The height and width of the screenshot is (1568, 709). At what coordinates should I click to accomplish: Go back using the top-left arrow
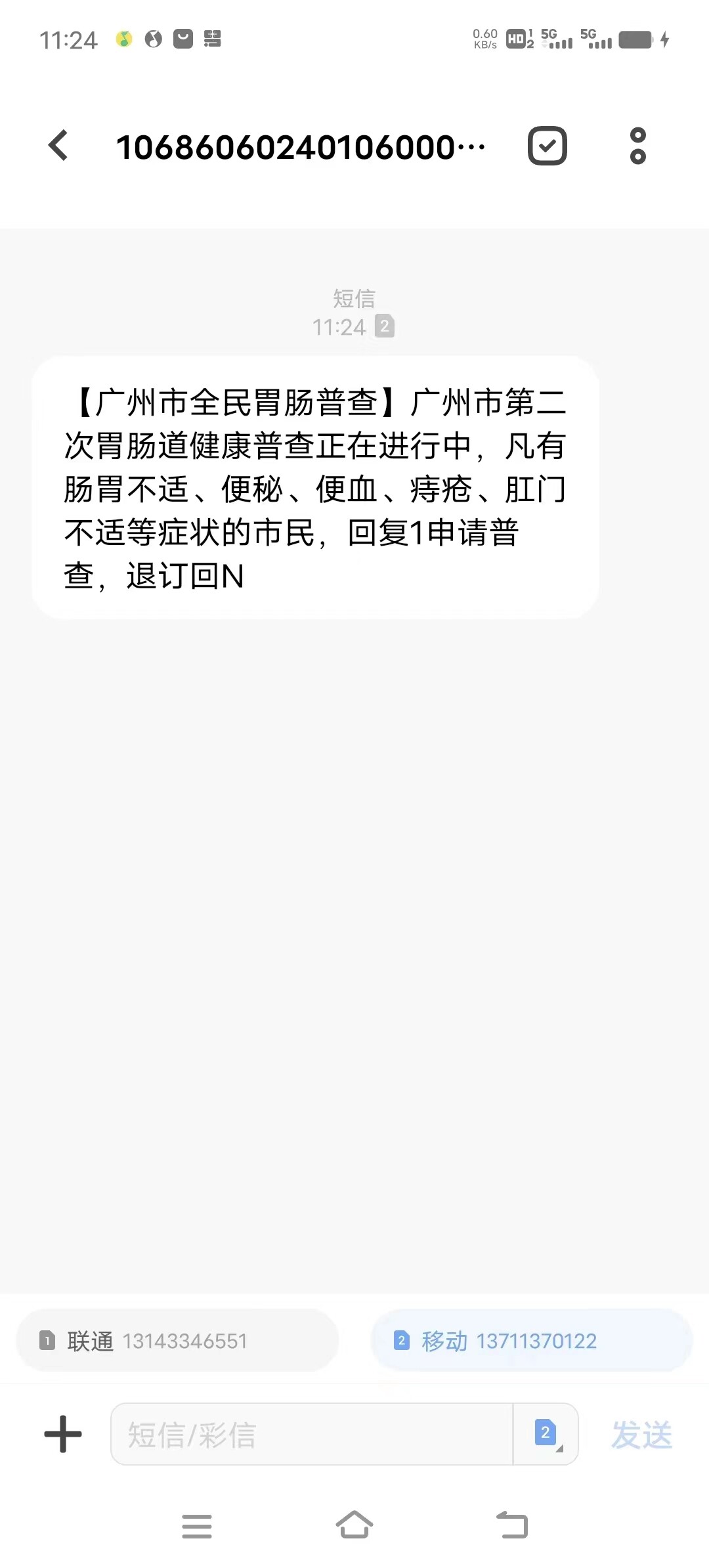click(x=58, y=145)
